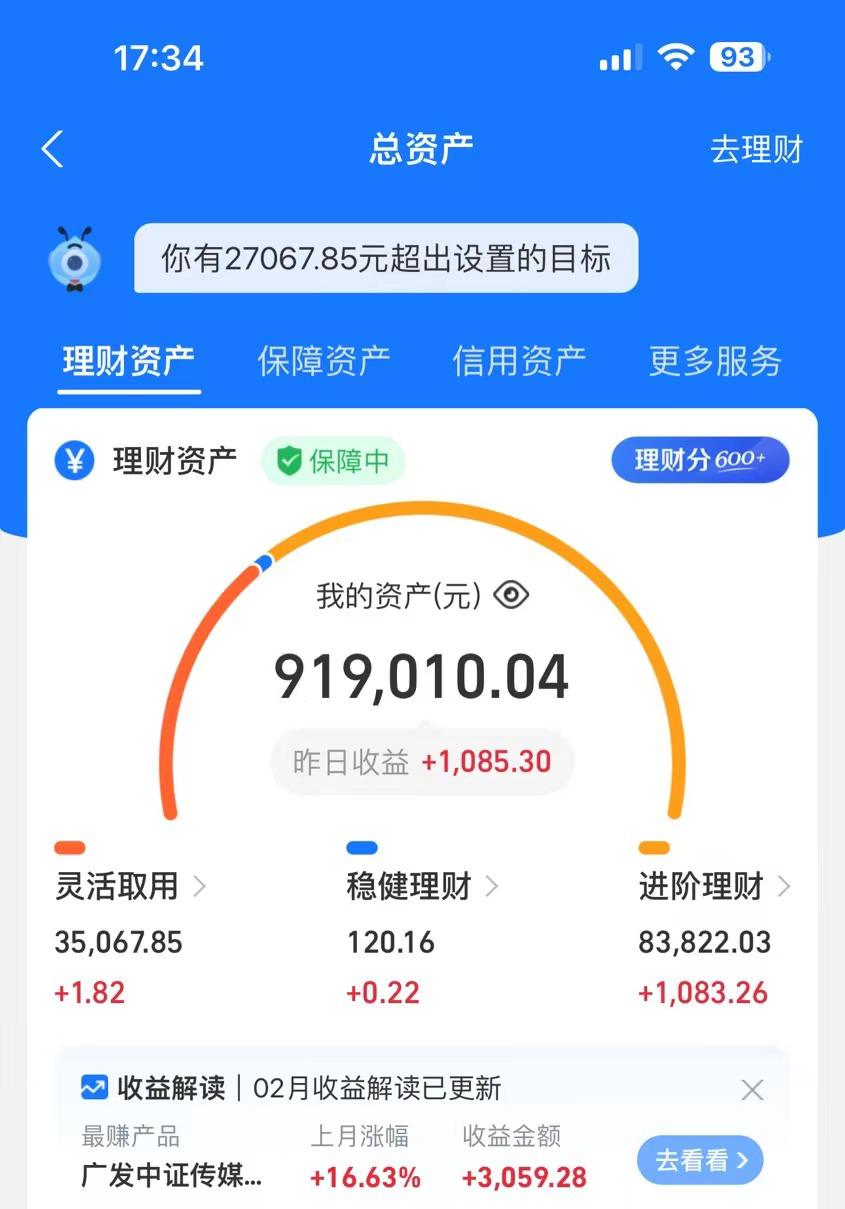
Task: Click the blue 稳健理财 color indicator
Action: click(362, 847)
